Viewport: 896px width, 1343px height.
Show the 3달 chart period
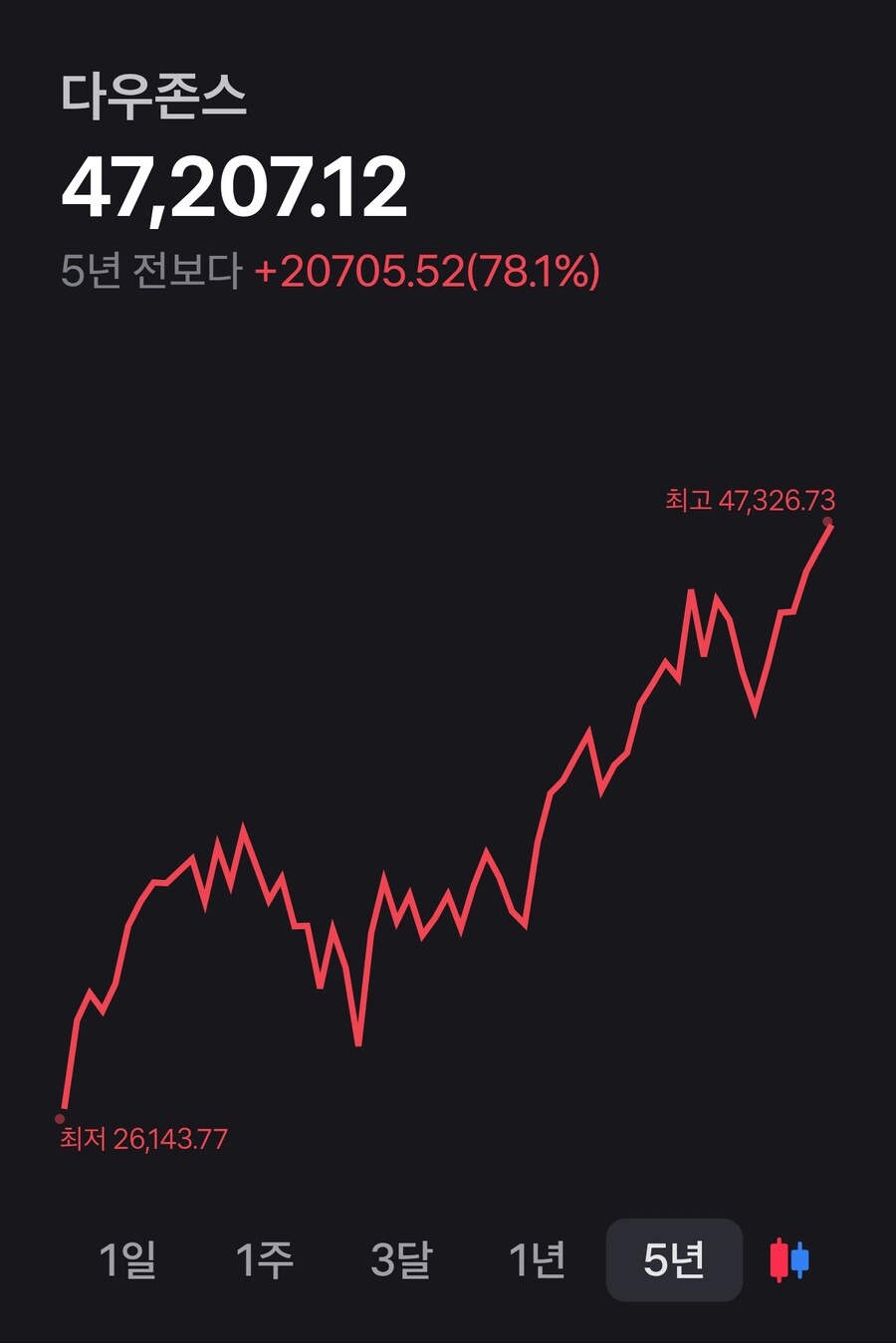pos(401,1260)
